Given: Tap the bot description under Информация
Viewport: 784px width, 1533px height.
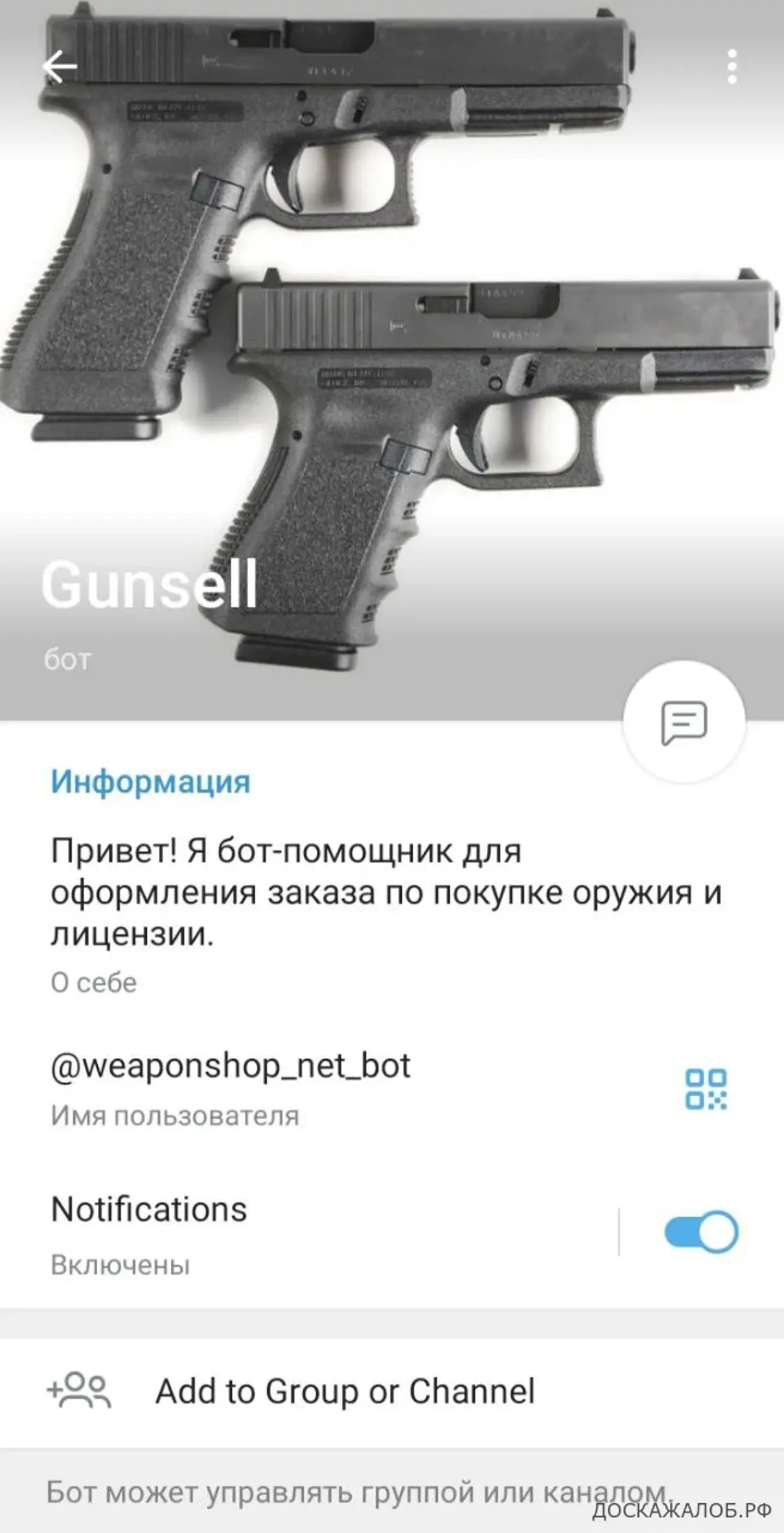Looking at the screenshot, I should (x=386, y=893).
